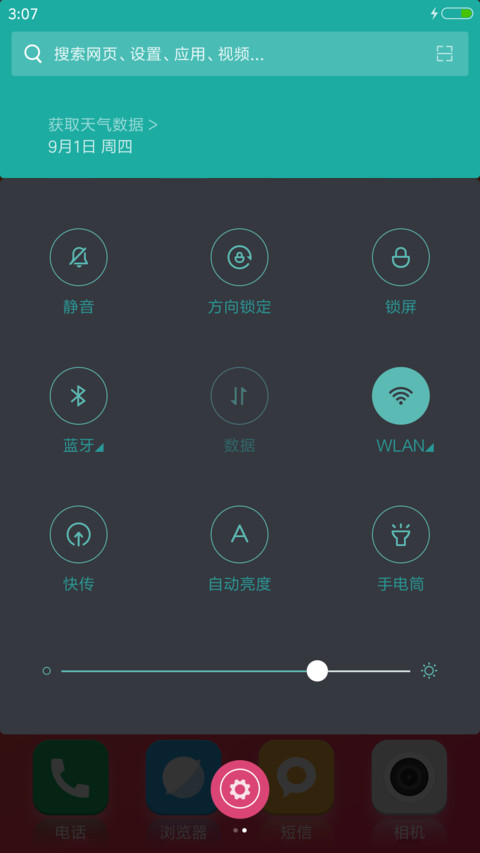Toggle 方向锁定 rotation lock

239,257
